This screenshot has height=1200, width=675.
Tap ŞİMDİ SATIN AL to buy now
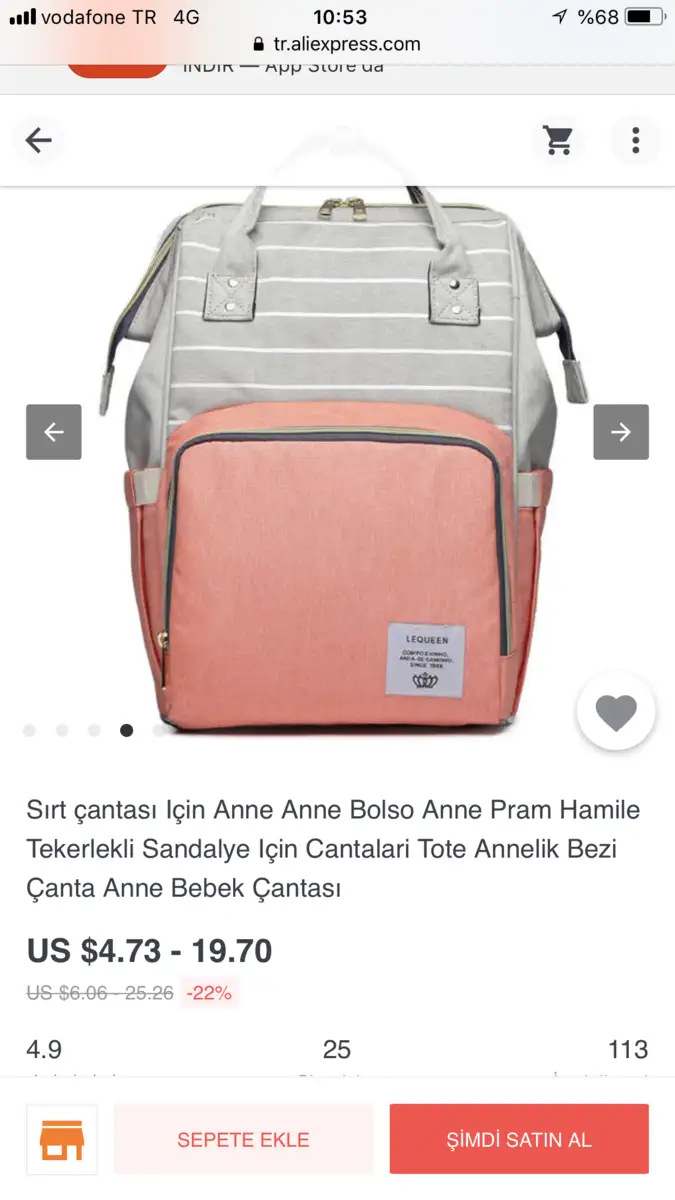pos(519,1139)
